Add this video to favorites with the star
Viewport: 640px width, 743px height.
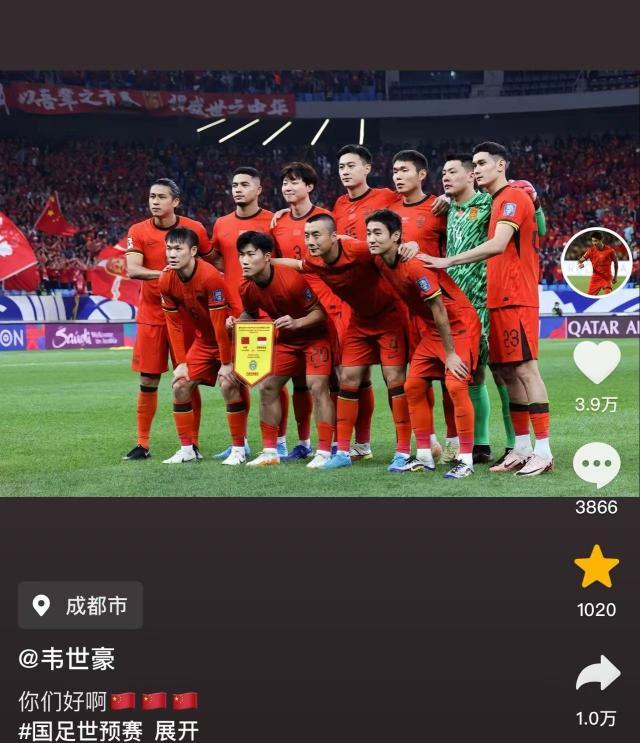click(x=597, y=567)
